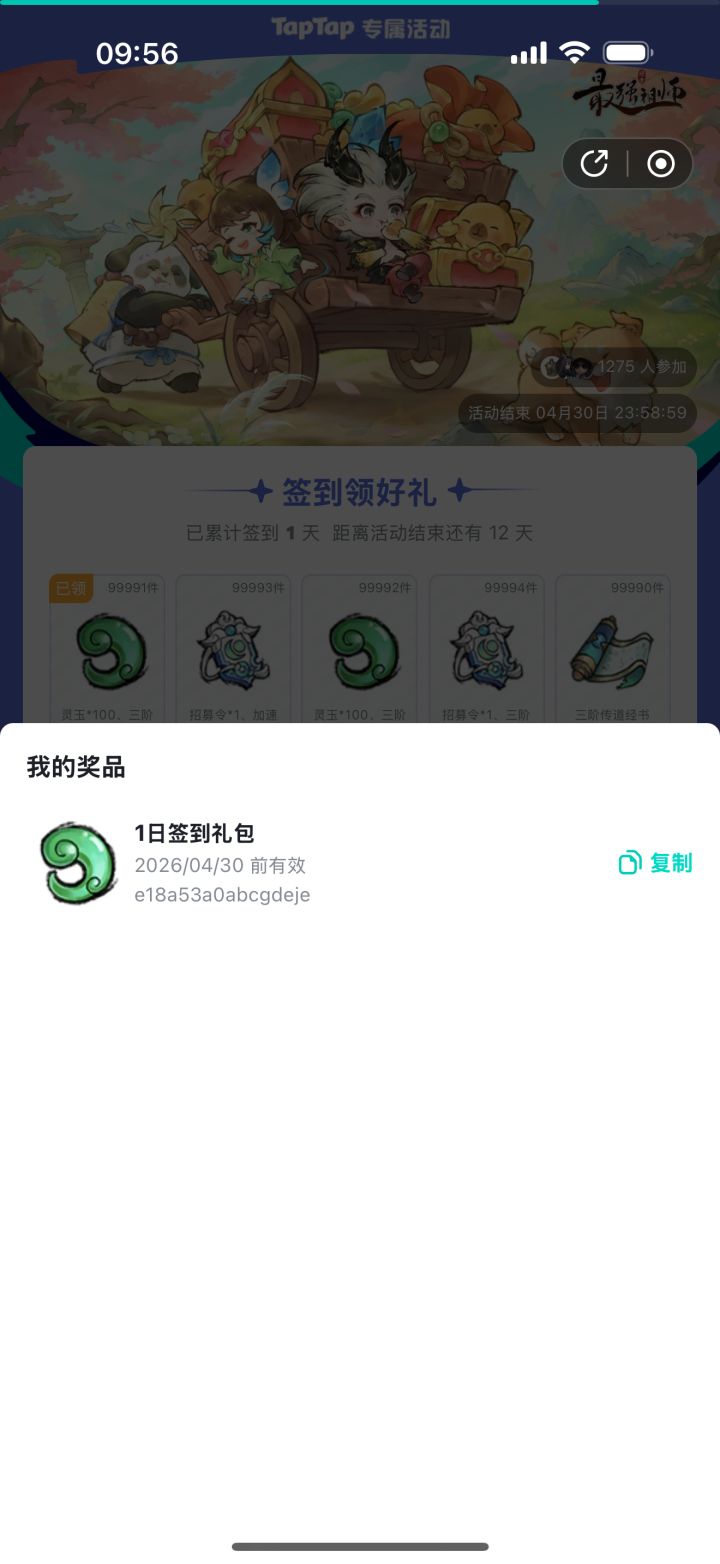Click the record/focus circle icon
Image resolution: width=720 pixels, height=1564 pixels.
pos(660,163)
